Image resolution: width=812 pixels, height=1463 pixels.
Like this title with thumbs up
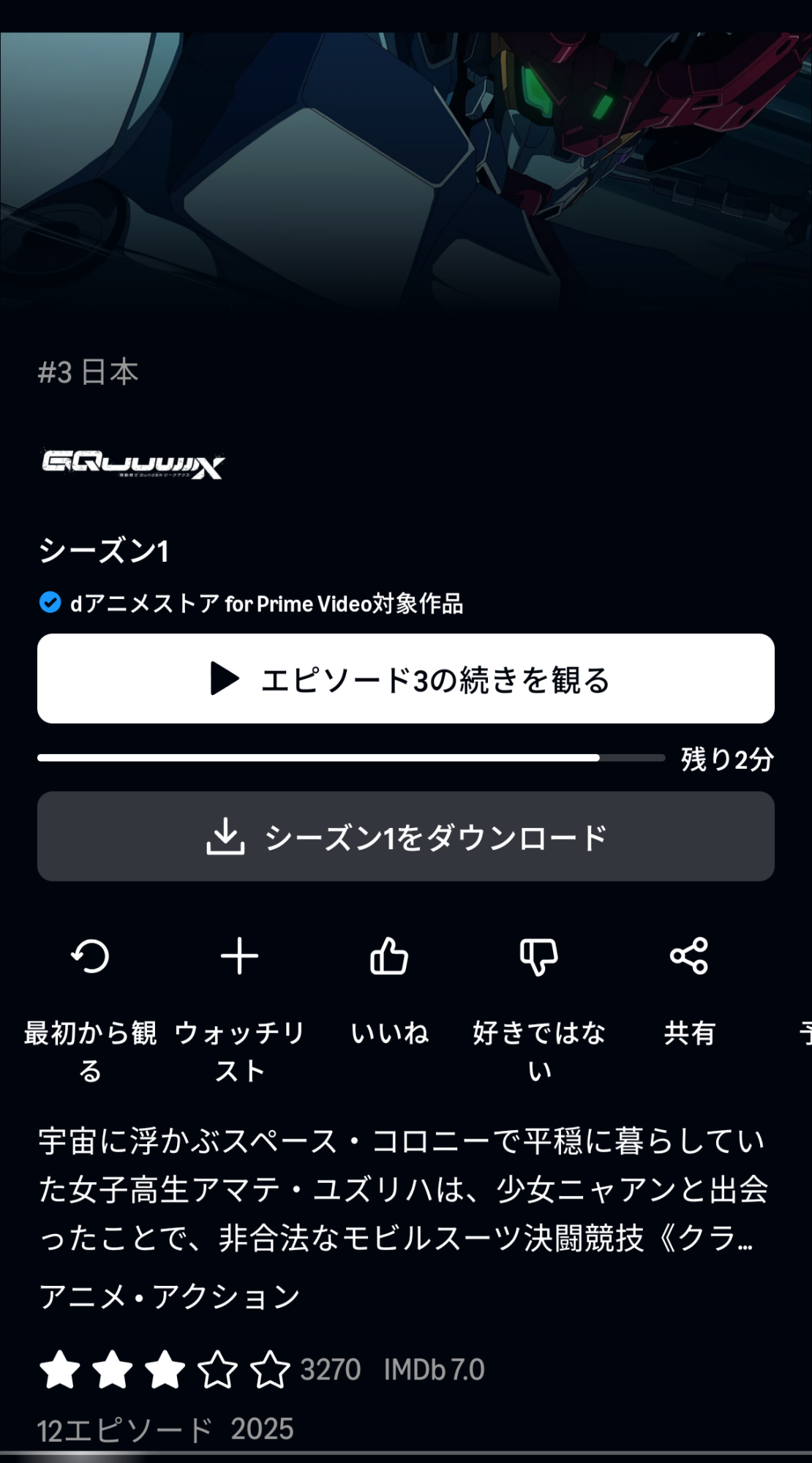click(x=389, y=957)
